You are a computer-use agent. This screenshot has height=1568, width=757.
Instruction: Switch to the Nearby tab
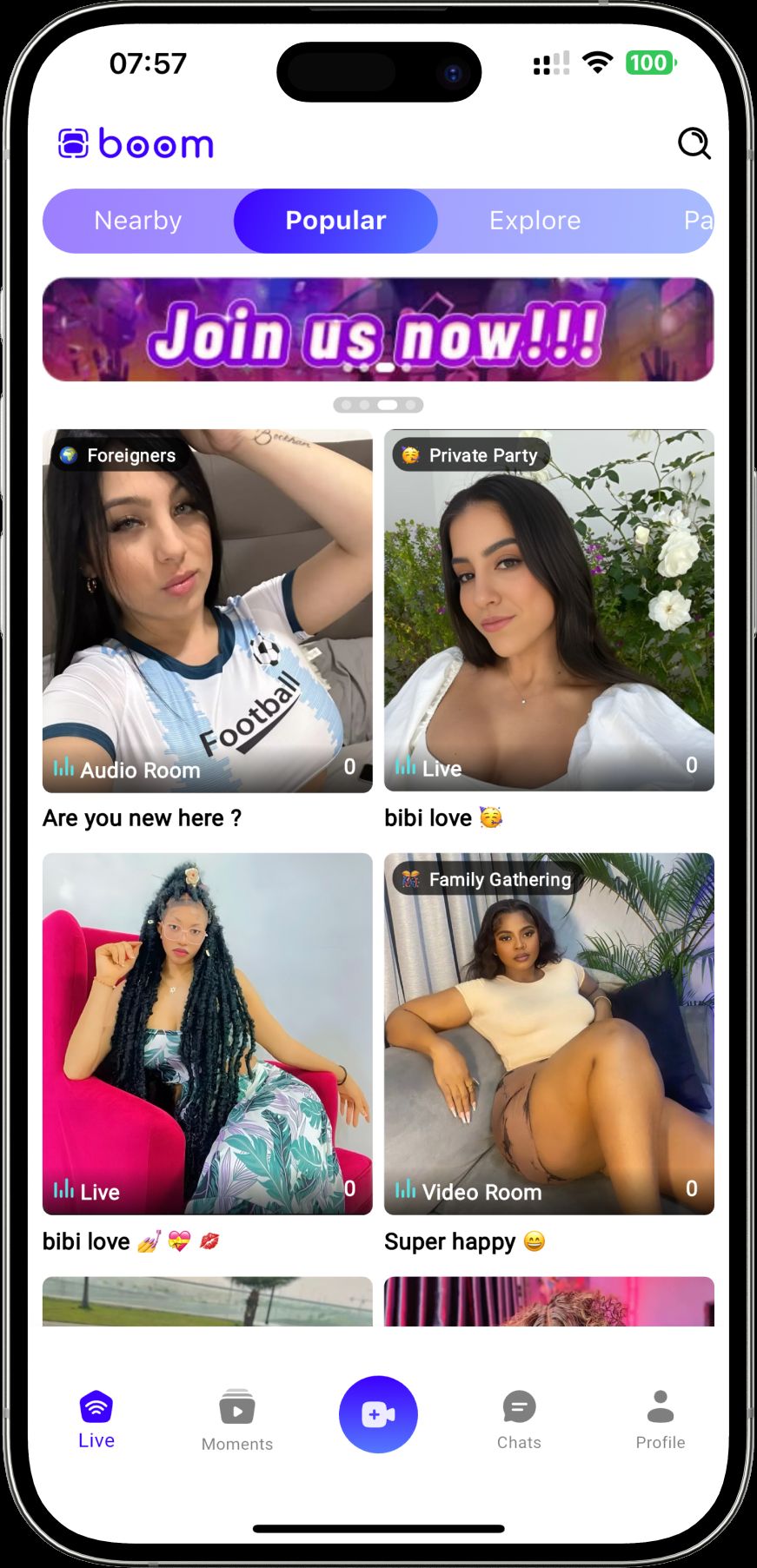[x=138, y=221]
